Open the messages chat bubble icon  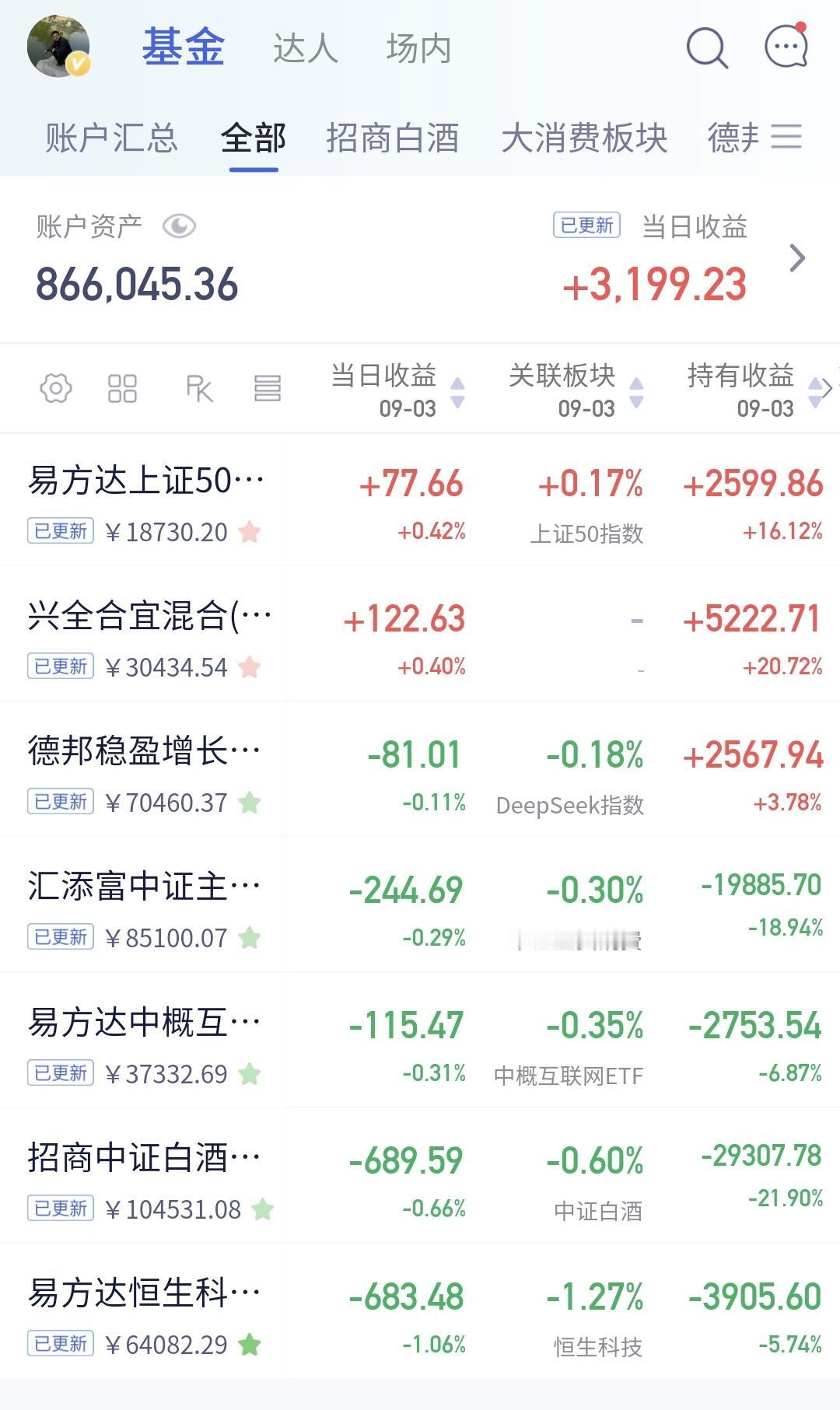point(786,46)
